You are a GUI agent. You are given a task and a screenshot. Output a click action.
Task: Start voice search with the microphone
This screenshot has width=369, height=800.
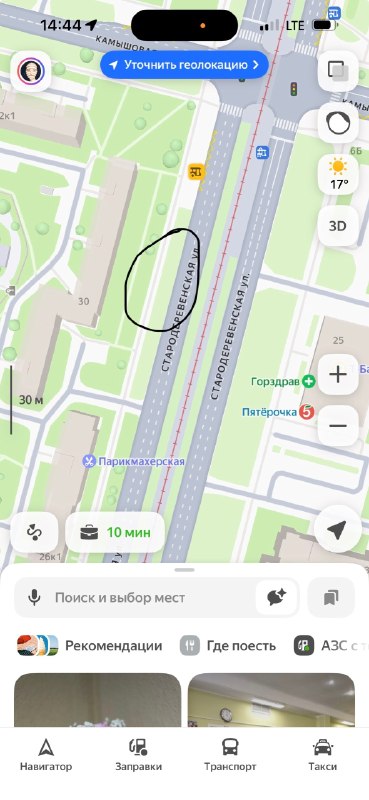tap(34, 597)
